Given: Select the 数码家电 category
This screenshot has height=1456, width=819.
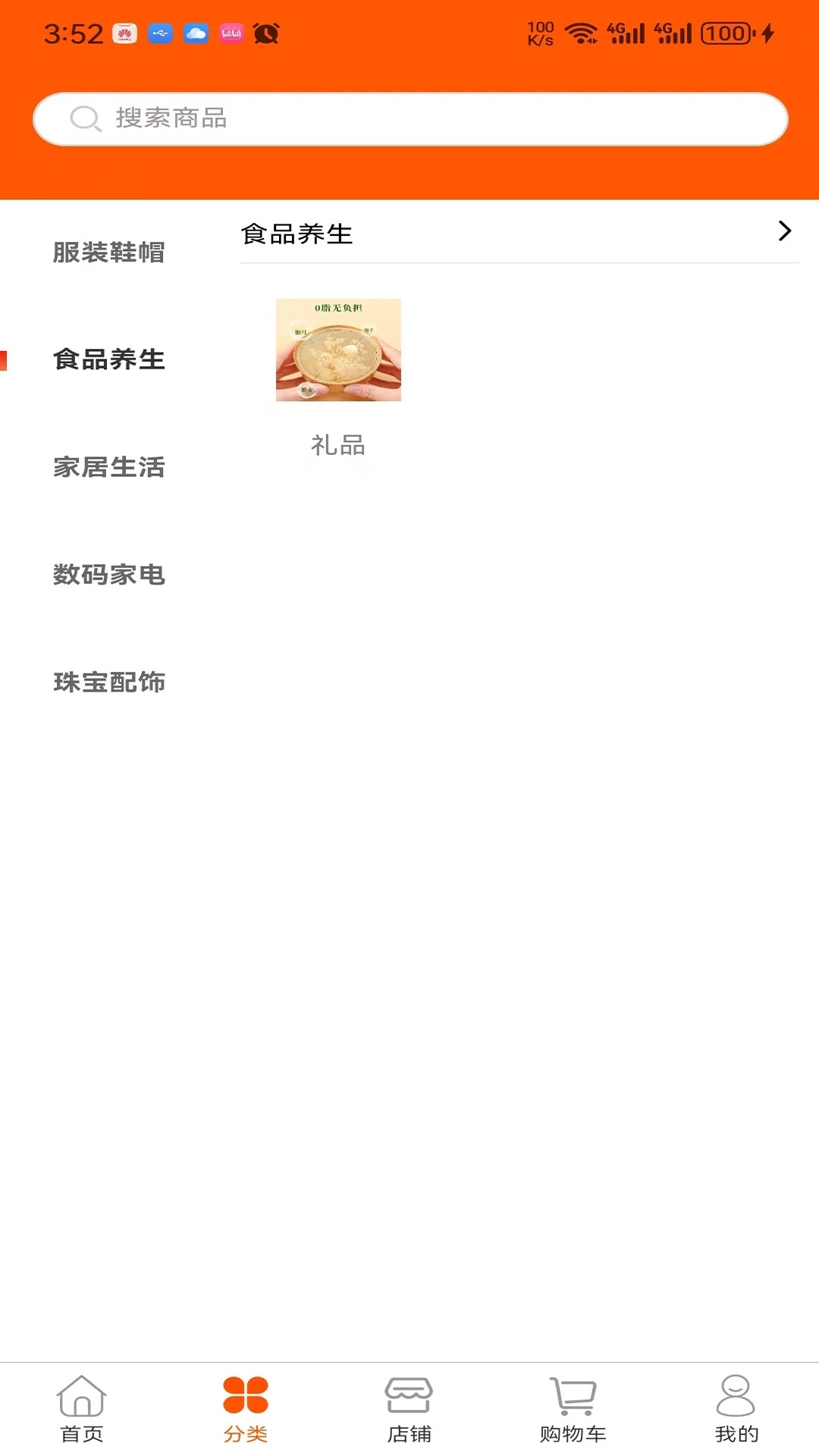Looking at the screenshot, I should (x=108, y=575).
